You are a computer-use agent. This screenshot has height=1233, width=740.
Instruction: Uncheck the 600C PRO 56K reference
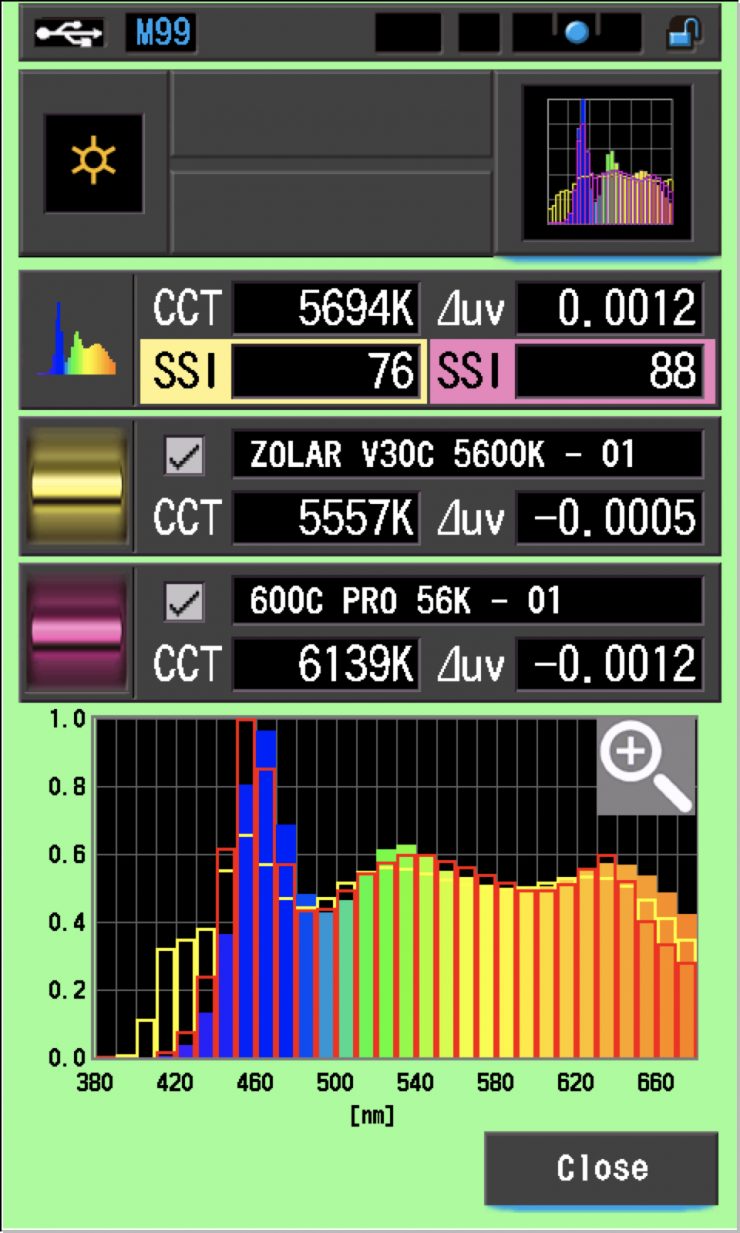pyautogui.click(x=184, y=603)
